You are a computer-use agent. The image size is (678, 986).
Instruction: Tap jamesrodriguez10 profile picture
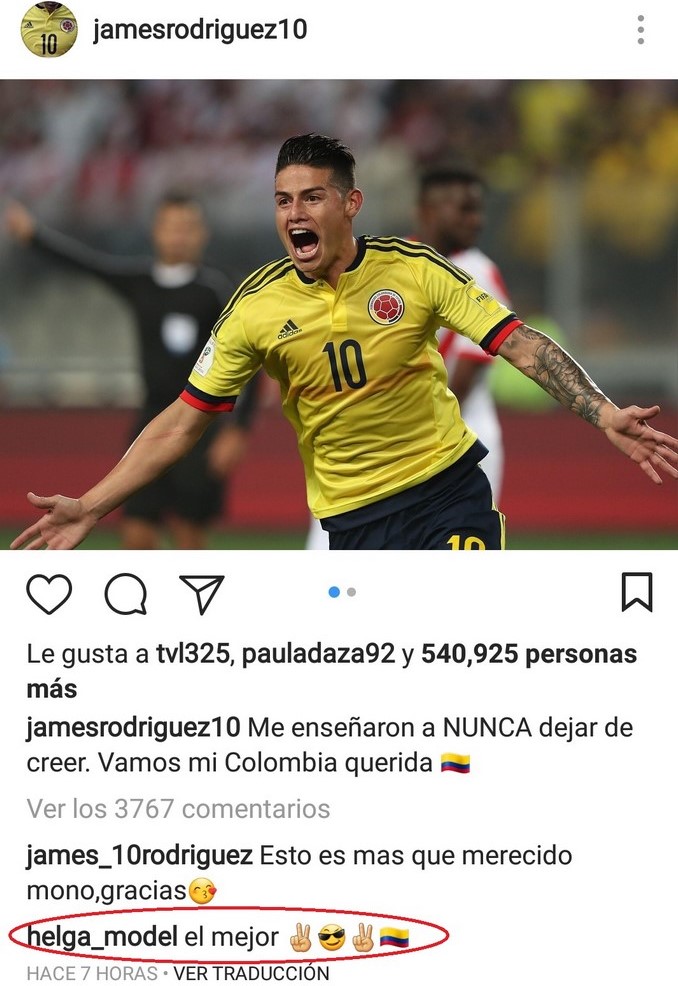[x=48, y=30]
